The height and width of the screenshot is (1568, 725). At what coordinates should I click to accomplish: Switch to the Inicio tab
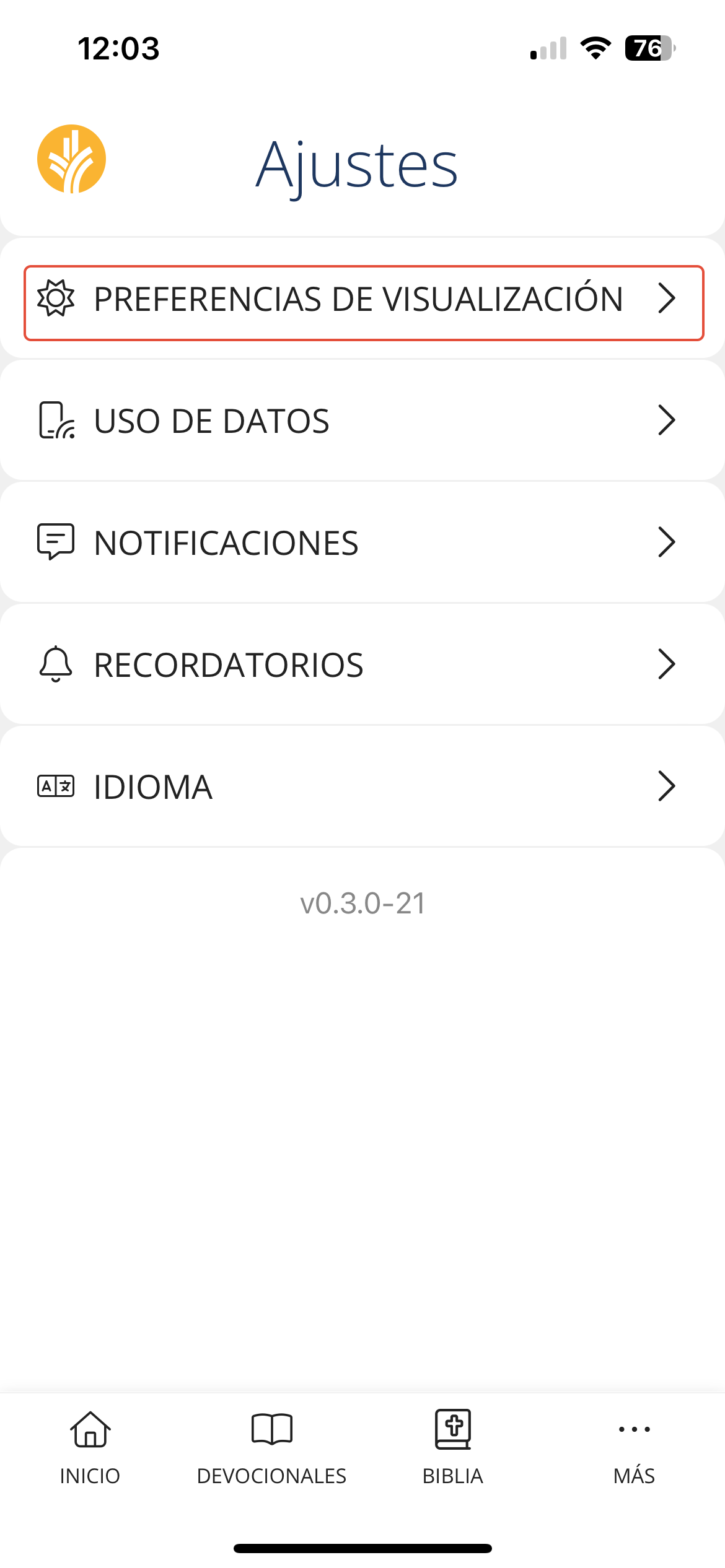tap(90, 1448)
